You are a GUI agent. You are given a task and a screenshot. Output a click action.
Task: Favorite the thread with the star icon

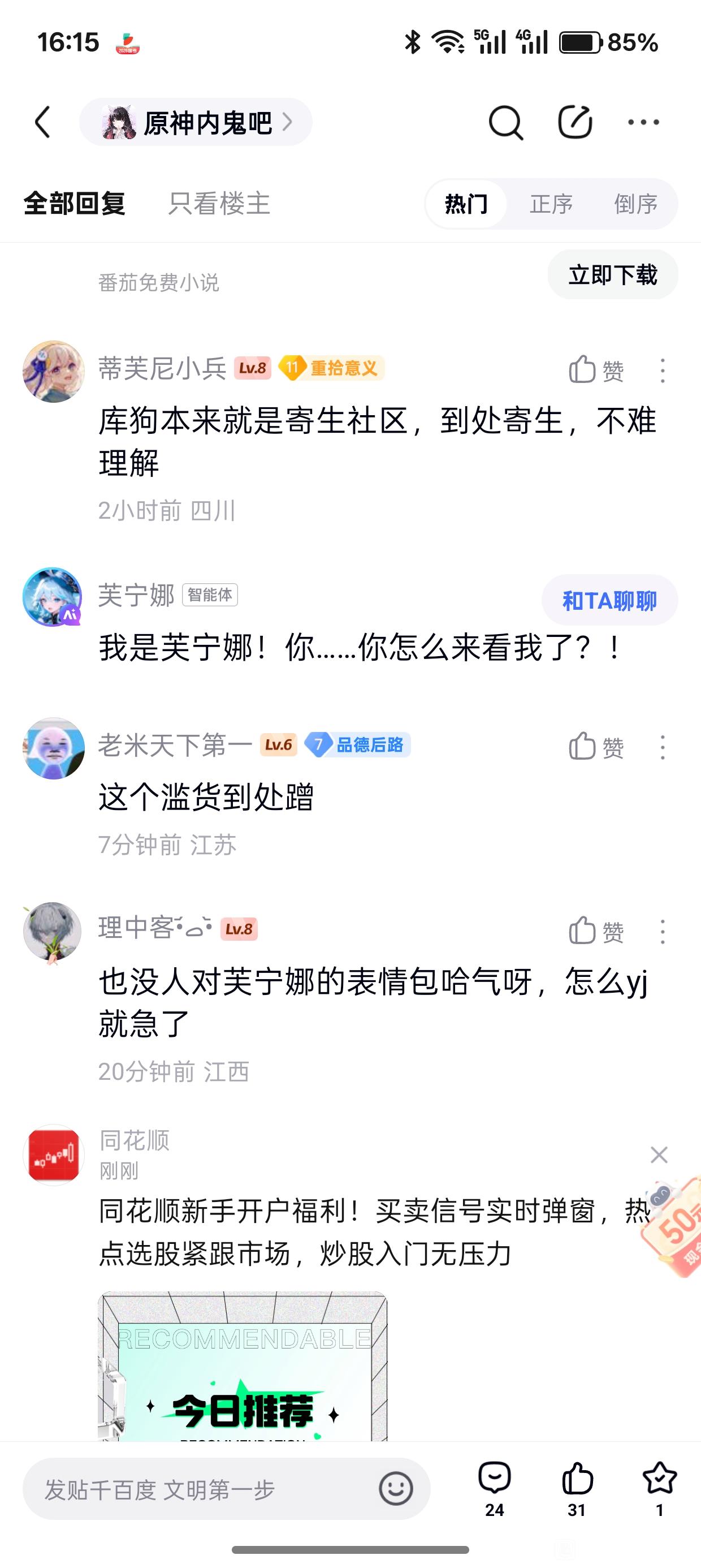click(x=660, y=1489)
